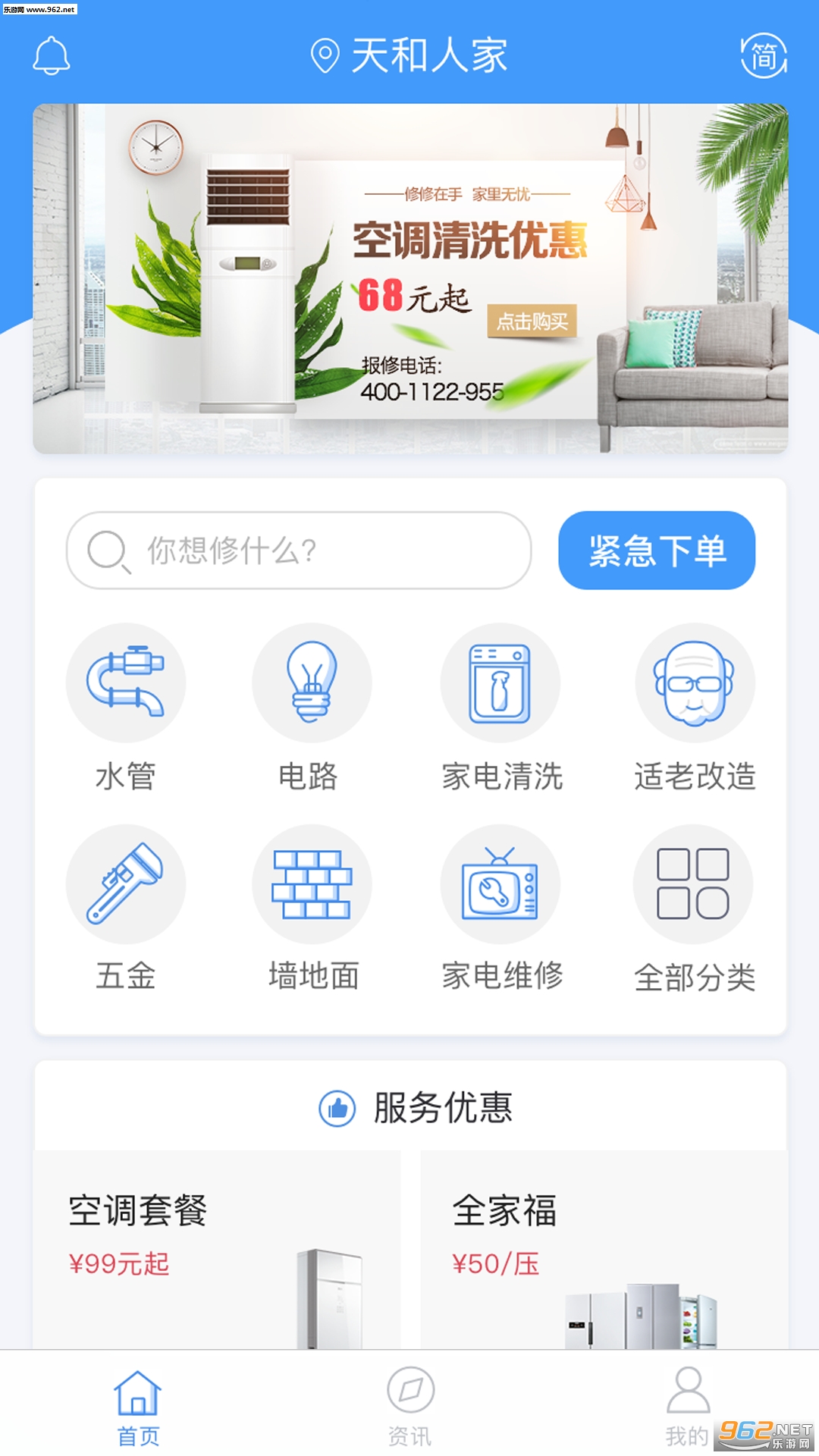
Task: Tap the 简 mode switch icon
Action: [763, 56]
